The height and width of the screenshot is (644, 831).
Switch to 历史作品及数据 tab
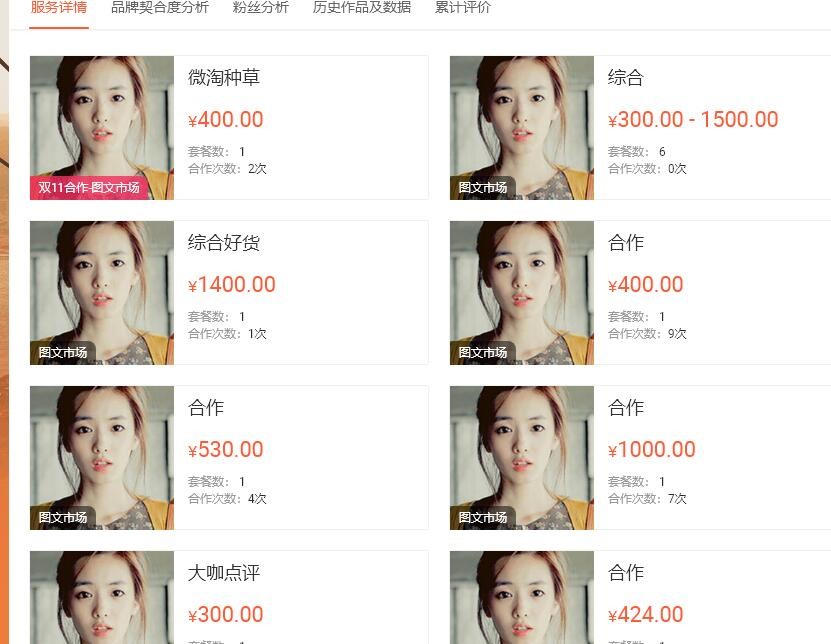pyautogui.click(x=361, y=8)
